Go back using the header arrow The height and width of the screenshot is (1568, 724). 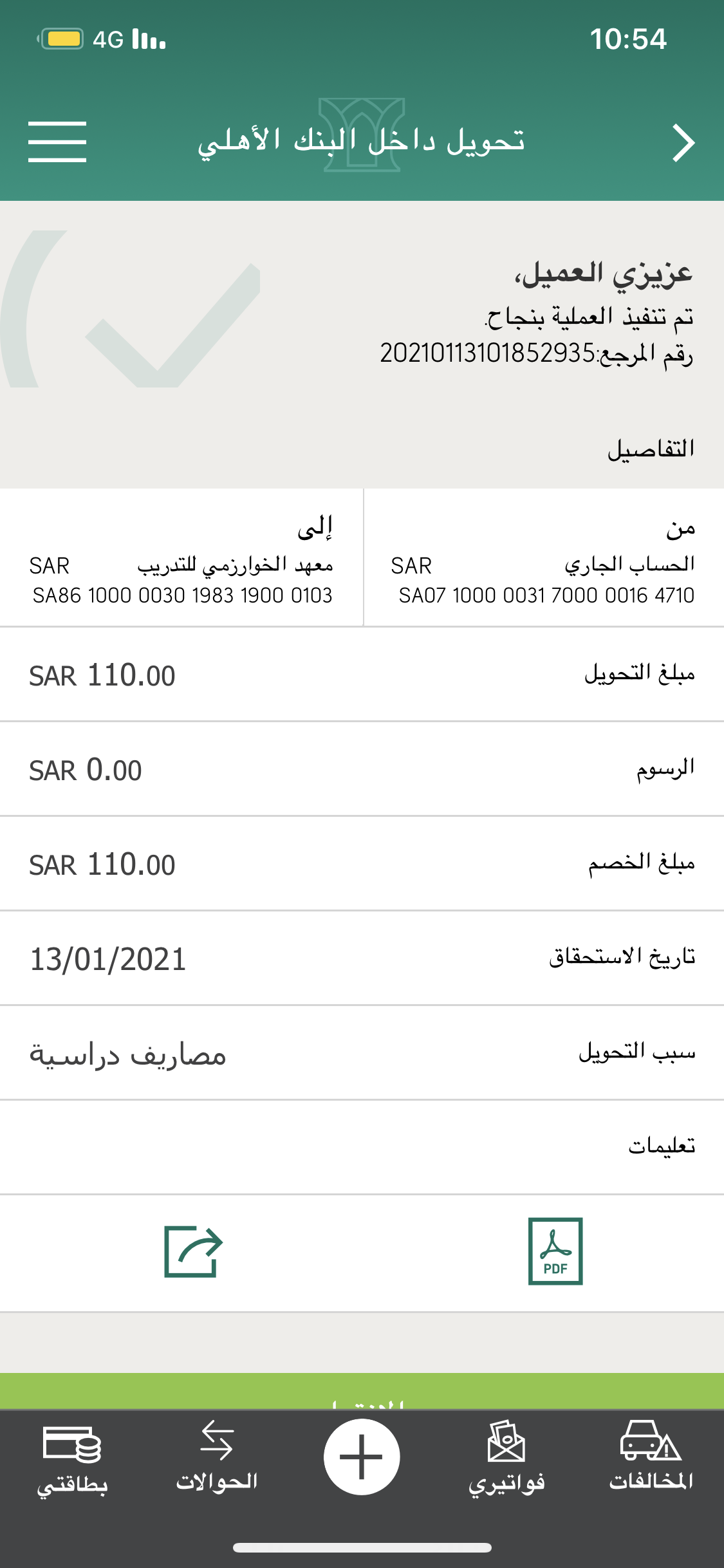(x=683, y=143)
